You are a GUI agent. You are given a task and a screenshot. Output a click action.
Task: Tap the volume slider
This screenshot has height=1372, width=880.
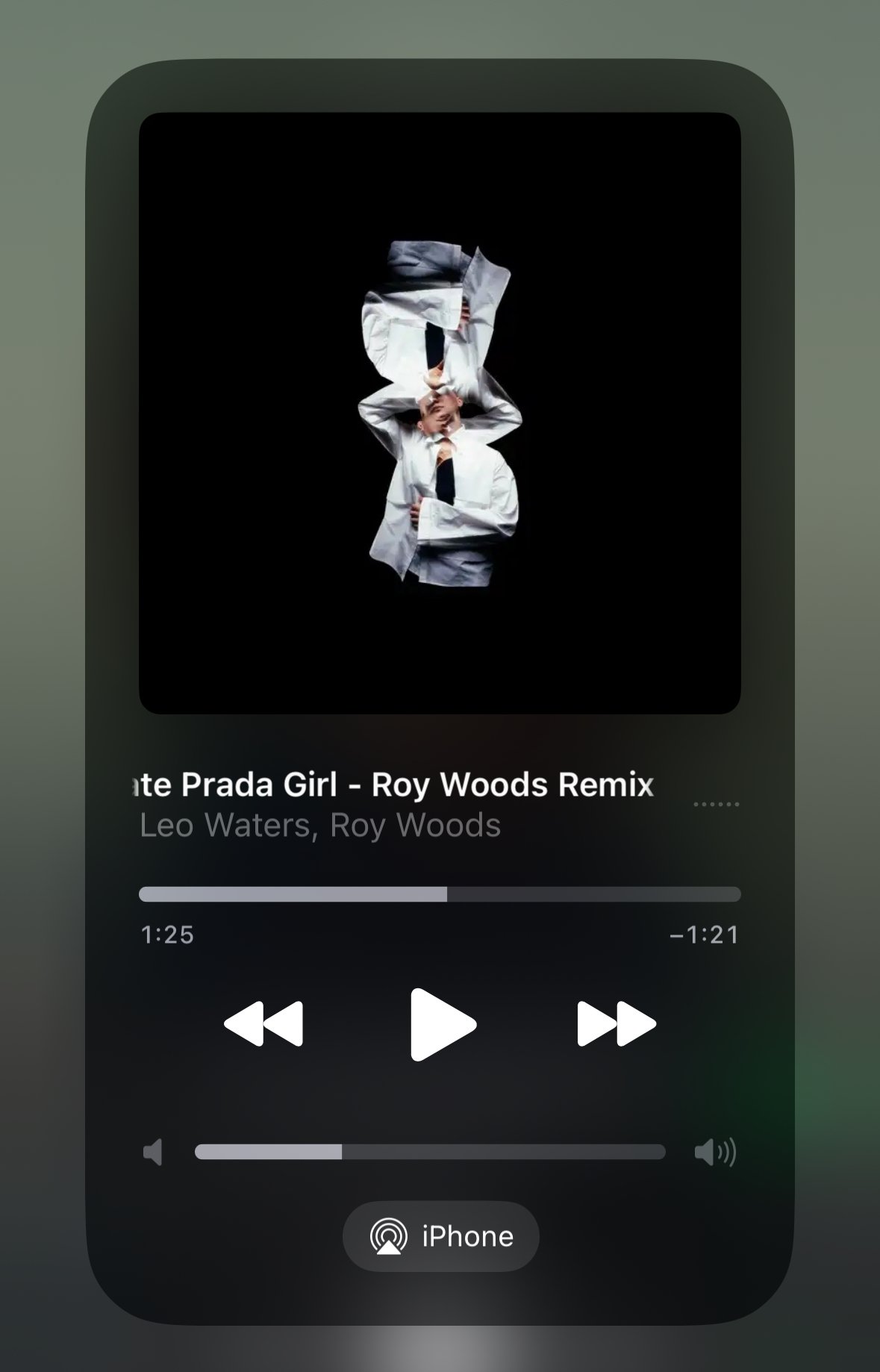(x=430, y=1152)
